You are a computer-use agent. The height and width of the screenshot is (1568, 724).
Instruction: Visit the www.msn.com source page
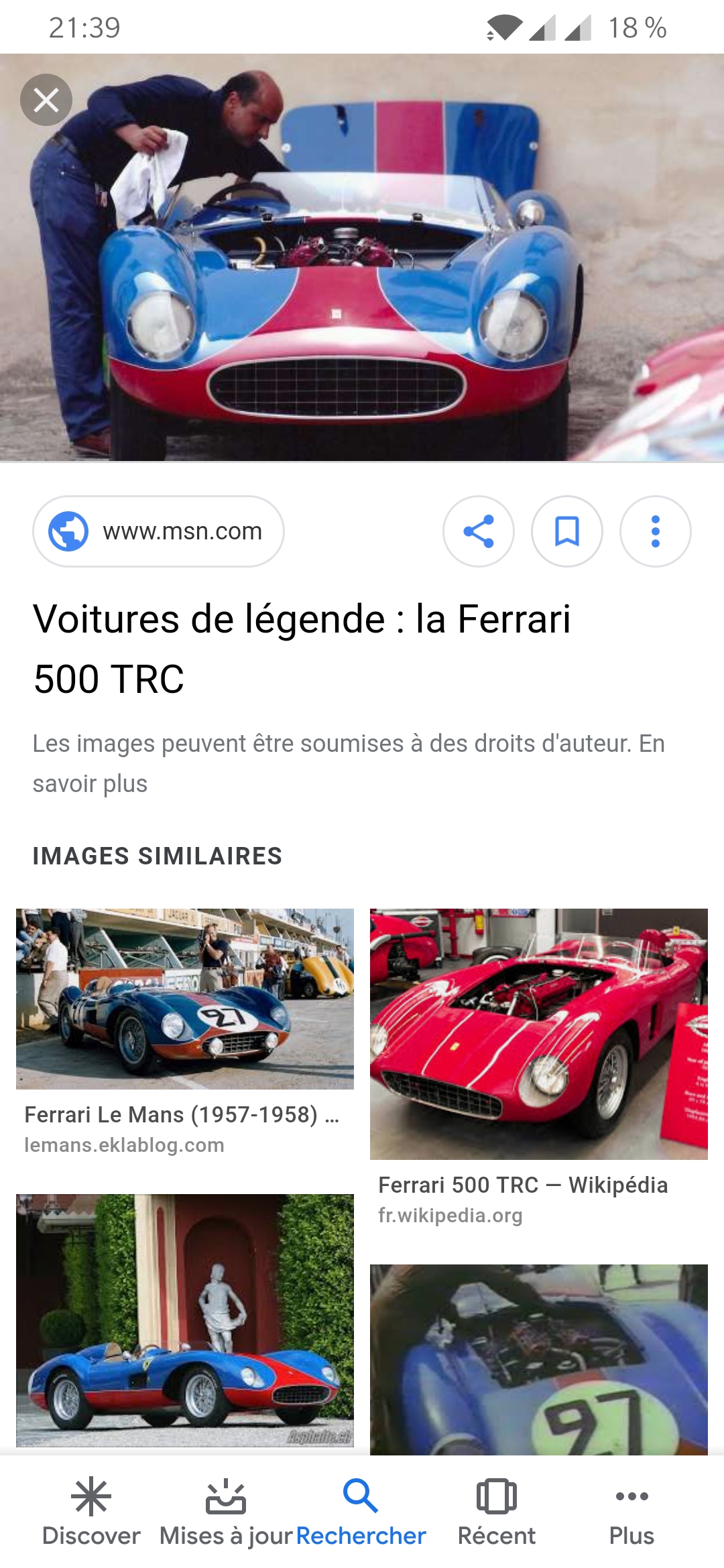pyautogui.click(x=158, y=531)
